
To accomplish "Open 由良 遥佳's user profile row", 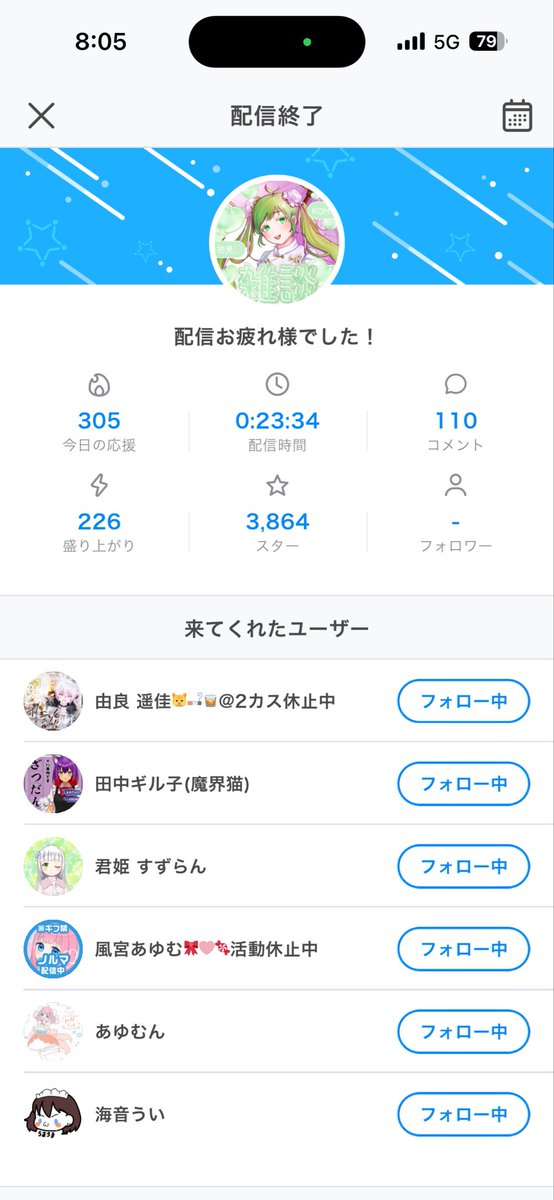I will click(277, 701).
